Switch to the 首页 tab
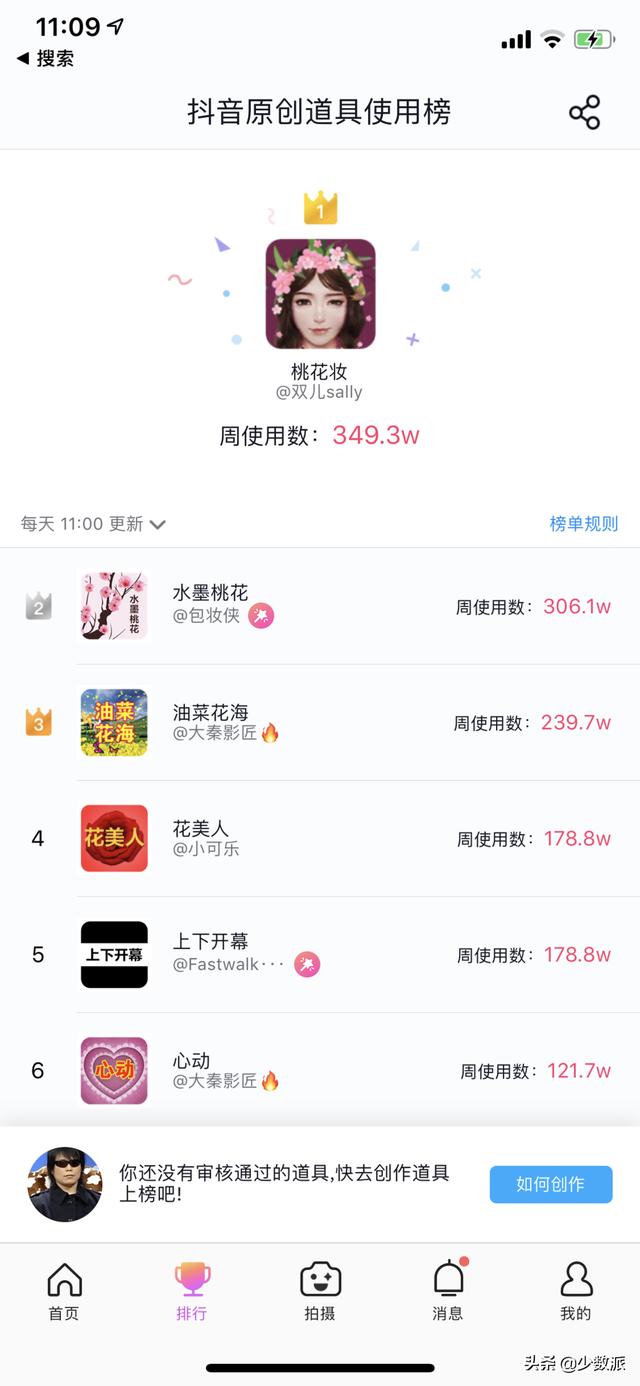The height and width of the screenshot is (1386, 640). point(64,1292)
